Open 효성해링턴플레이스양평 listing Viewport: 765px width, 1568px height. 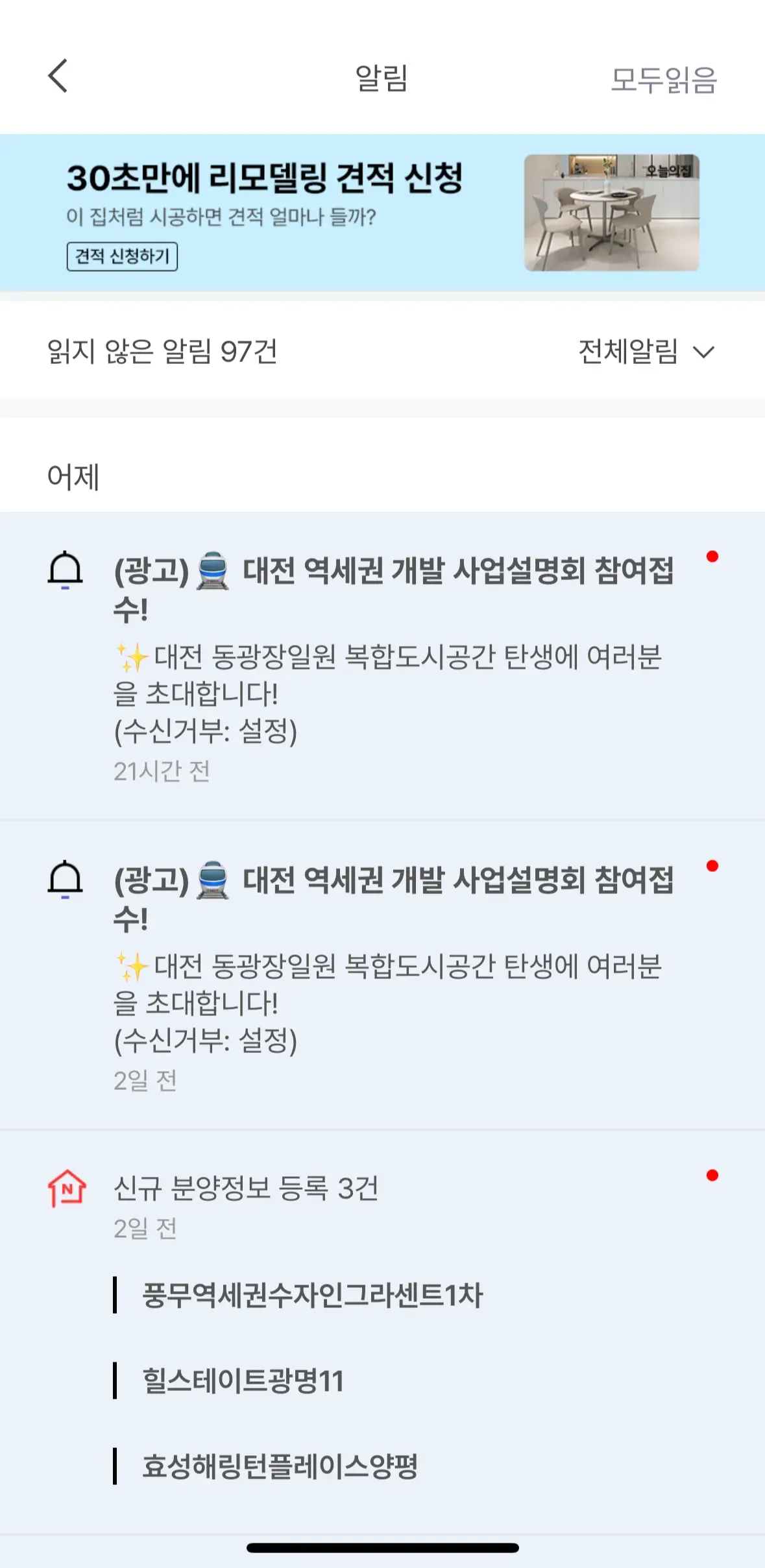280,1466
